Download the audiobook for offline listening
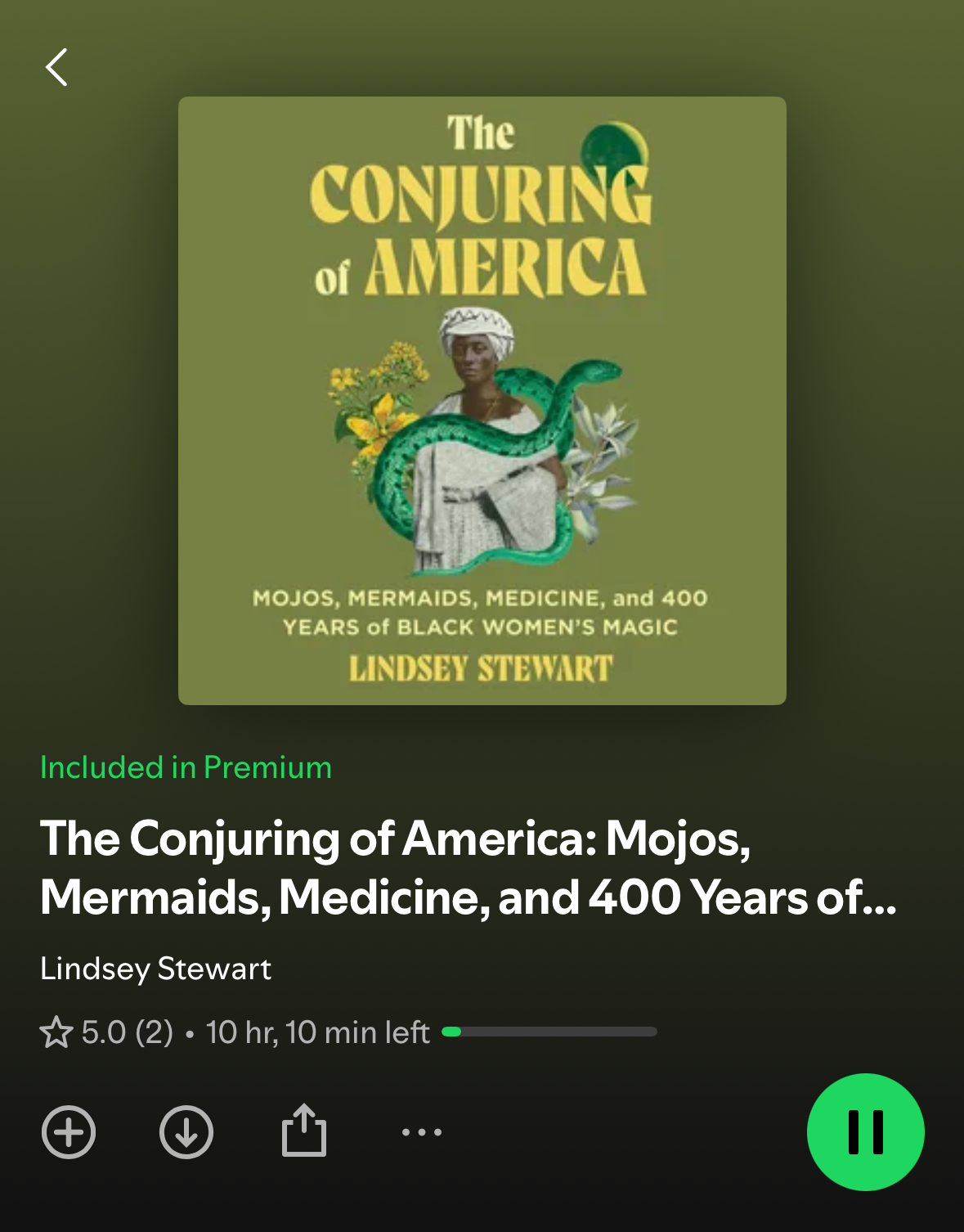This screenshot has width=964, height=1232. coord(186,1132)
